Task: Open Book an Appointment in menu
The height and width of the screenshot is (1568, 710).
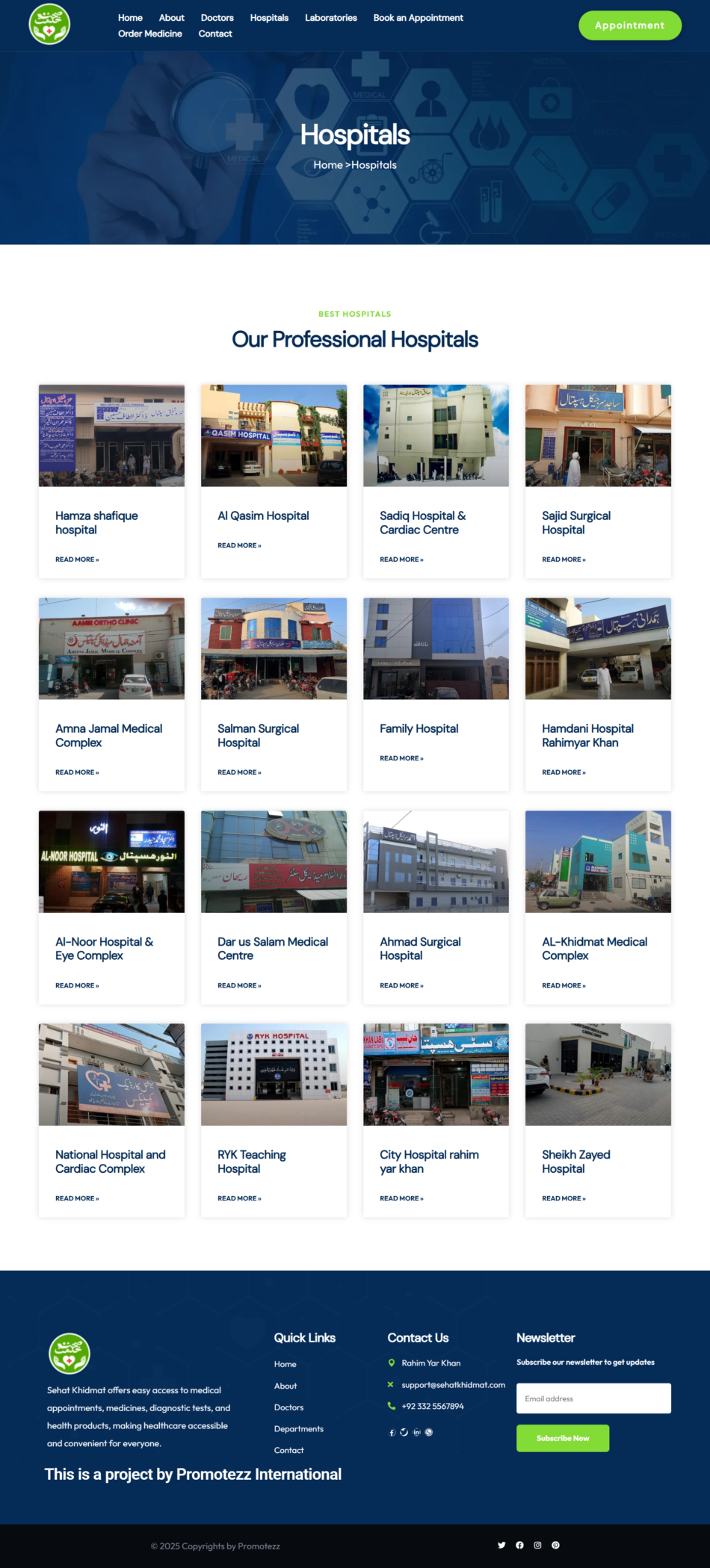Action: (418, 18)
